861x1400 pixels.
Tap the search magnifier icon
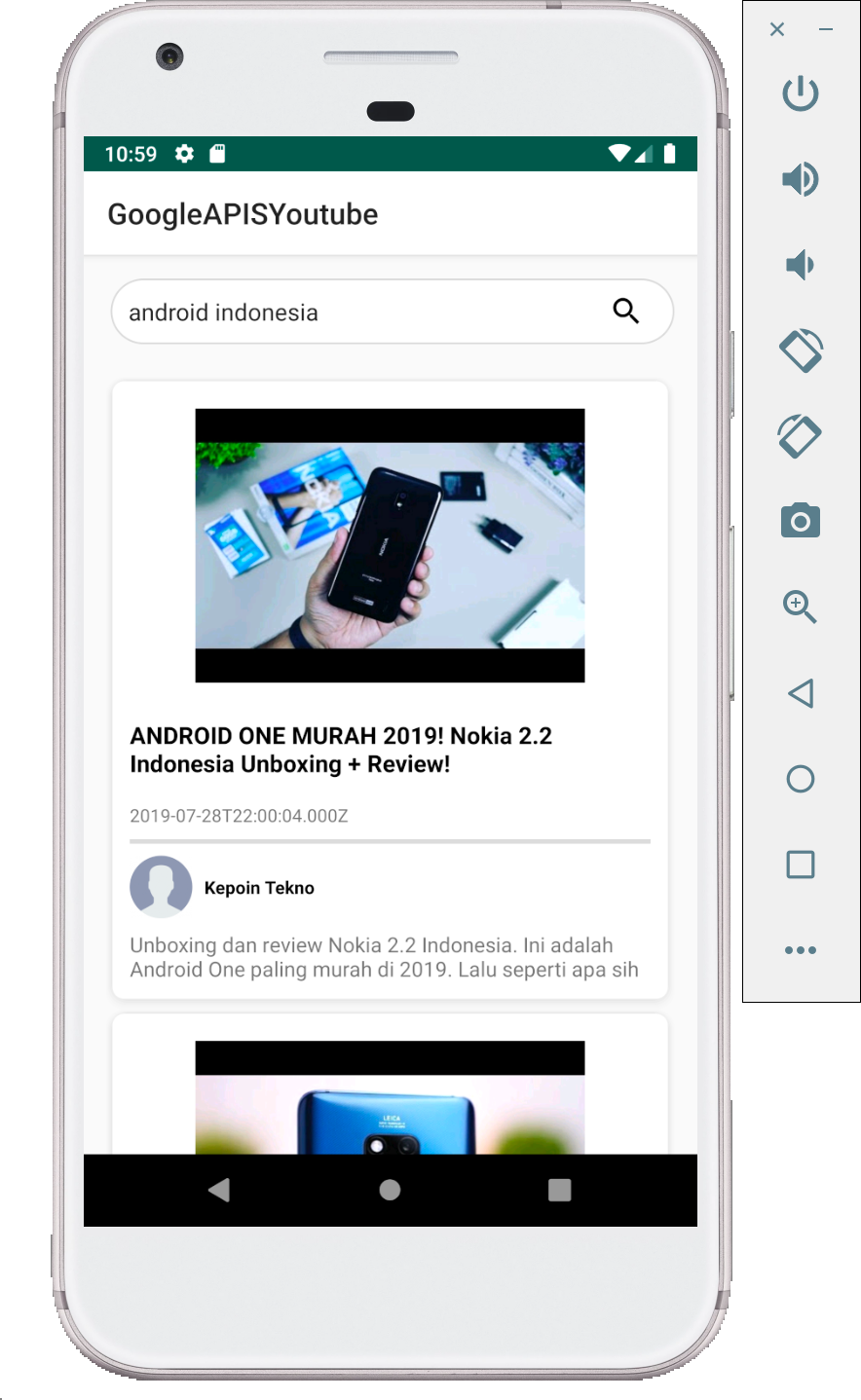[625, 312]
